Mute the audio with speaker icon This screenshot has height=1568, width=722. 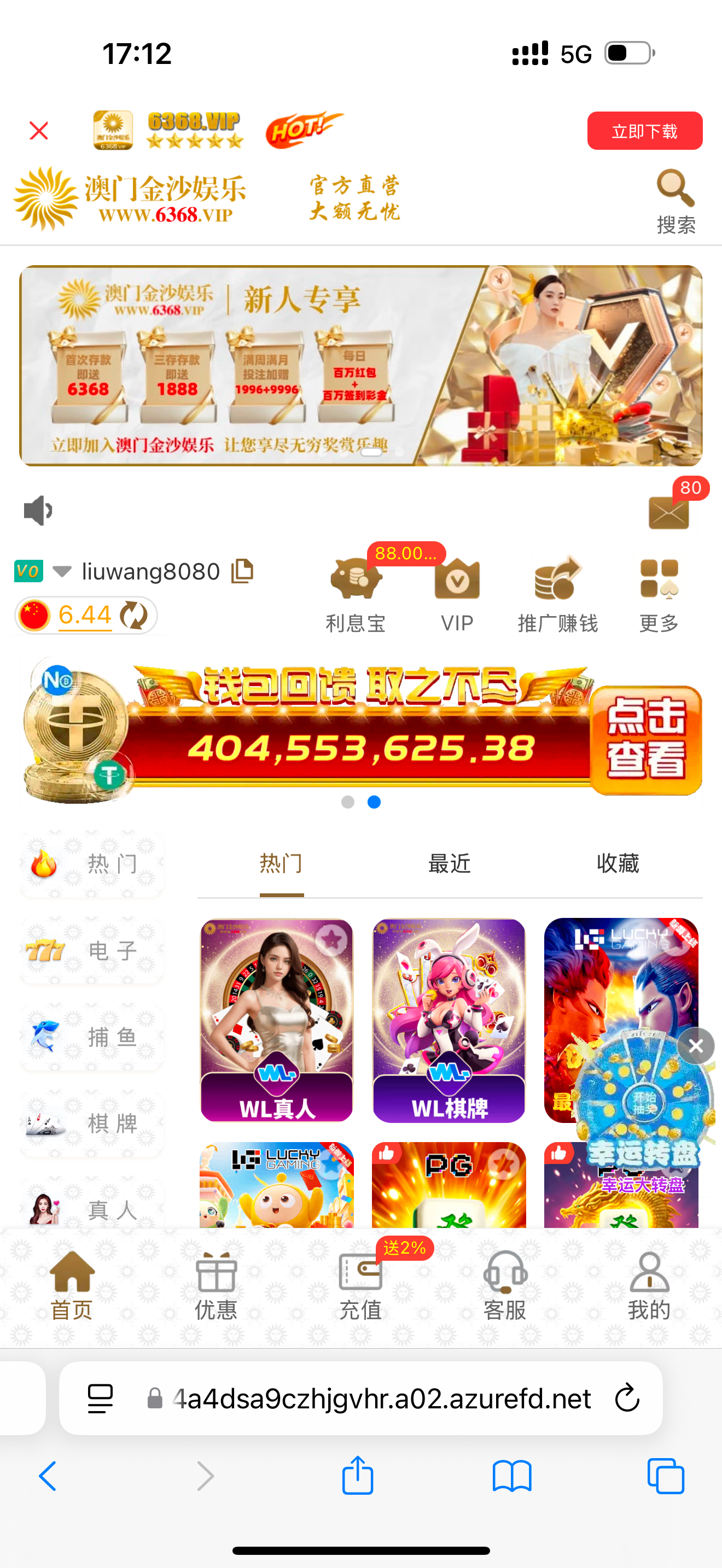(x=38, y=510)
